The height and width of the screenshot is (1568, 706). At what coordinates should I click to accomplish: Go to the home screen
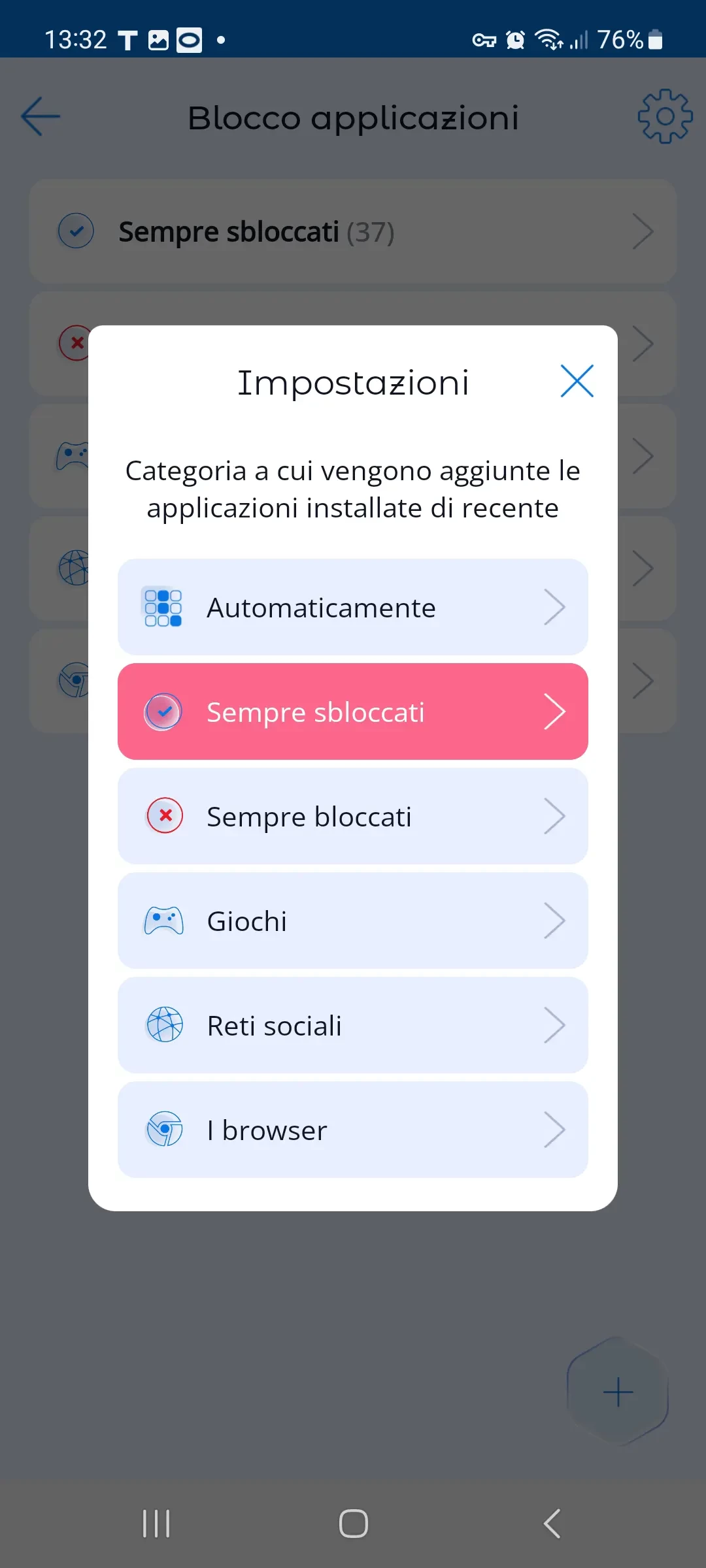point(353,1524)
